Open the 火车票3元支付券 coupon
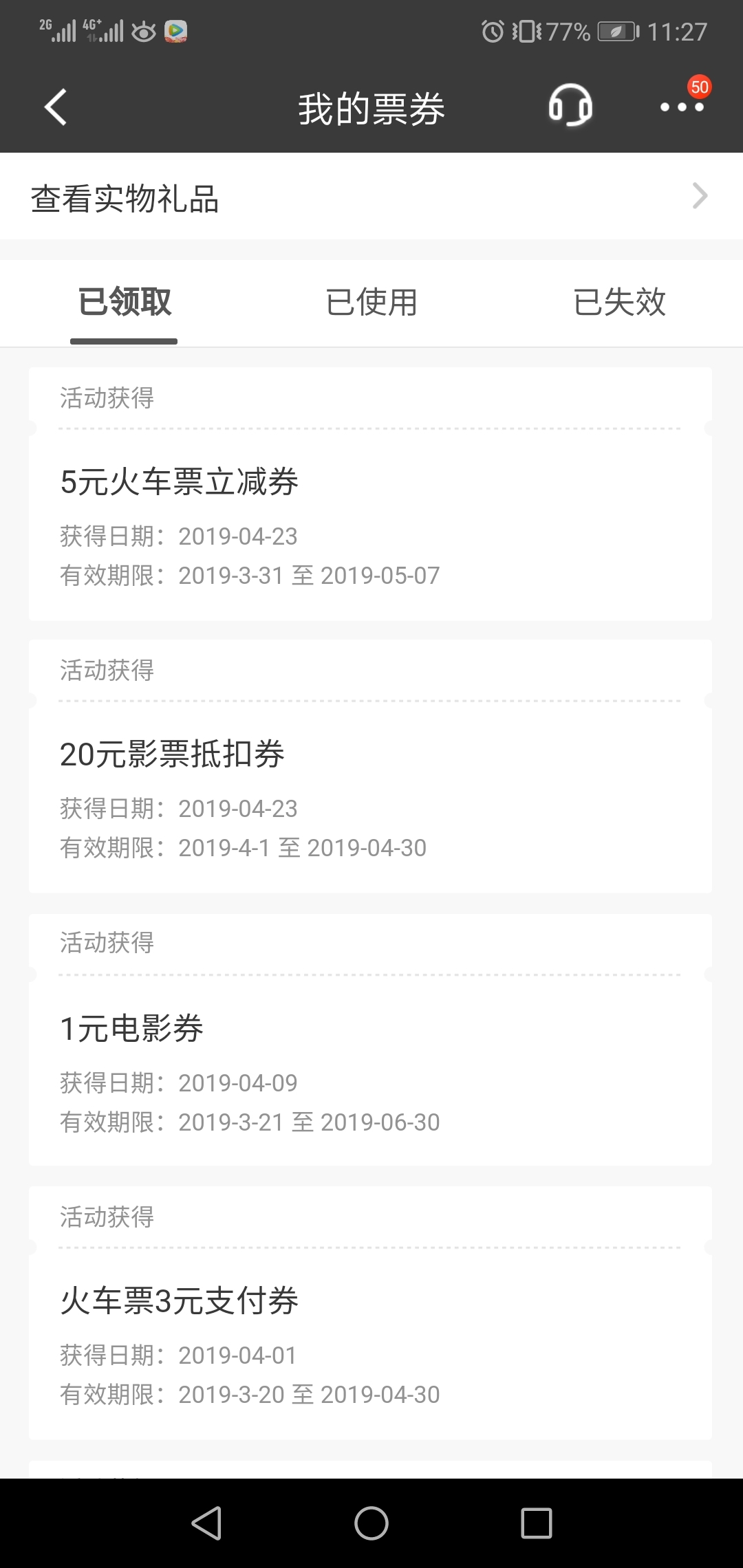The width and height of the screenshot is (743, 1568). (x=370, y=1313)
